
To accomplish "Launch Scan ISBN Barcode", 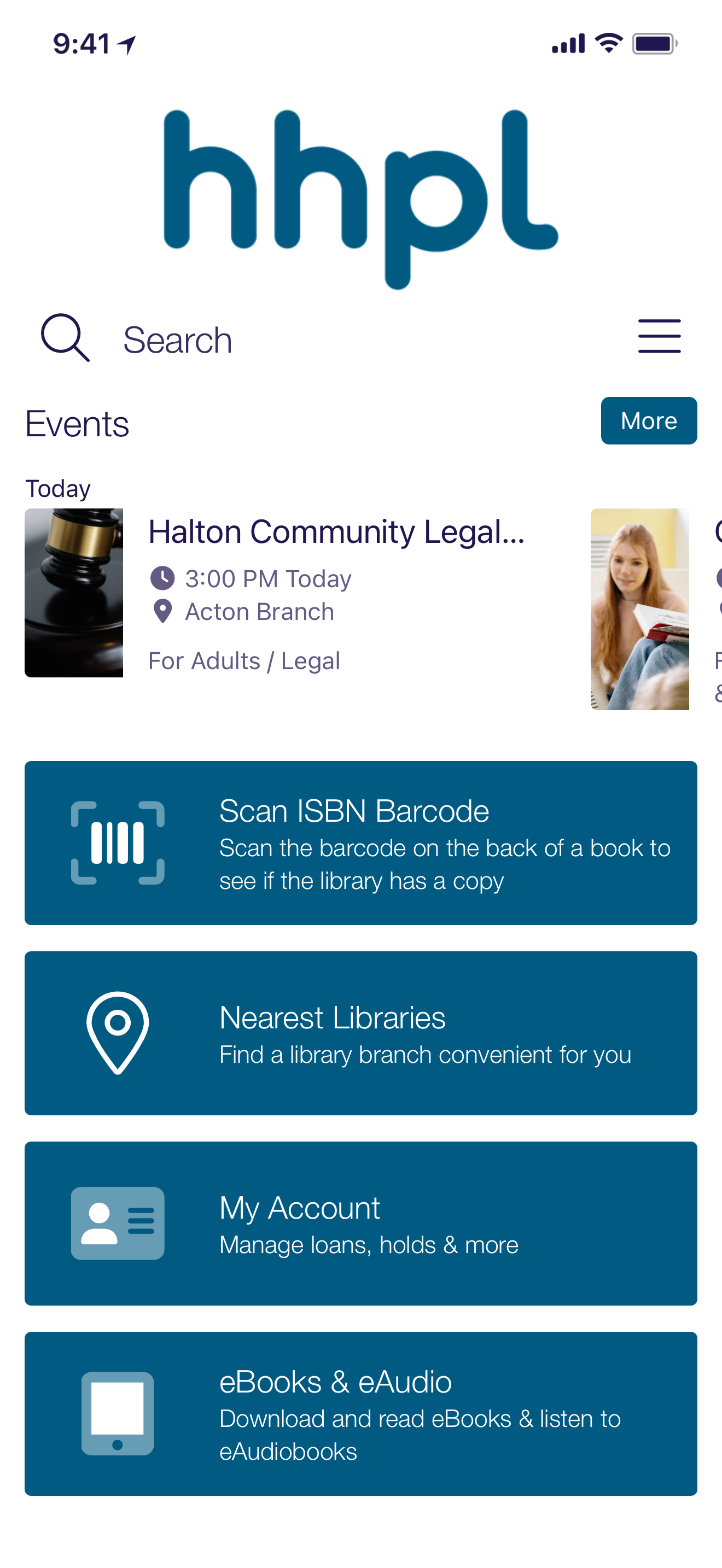I will [360, 842].
